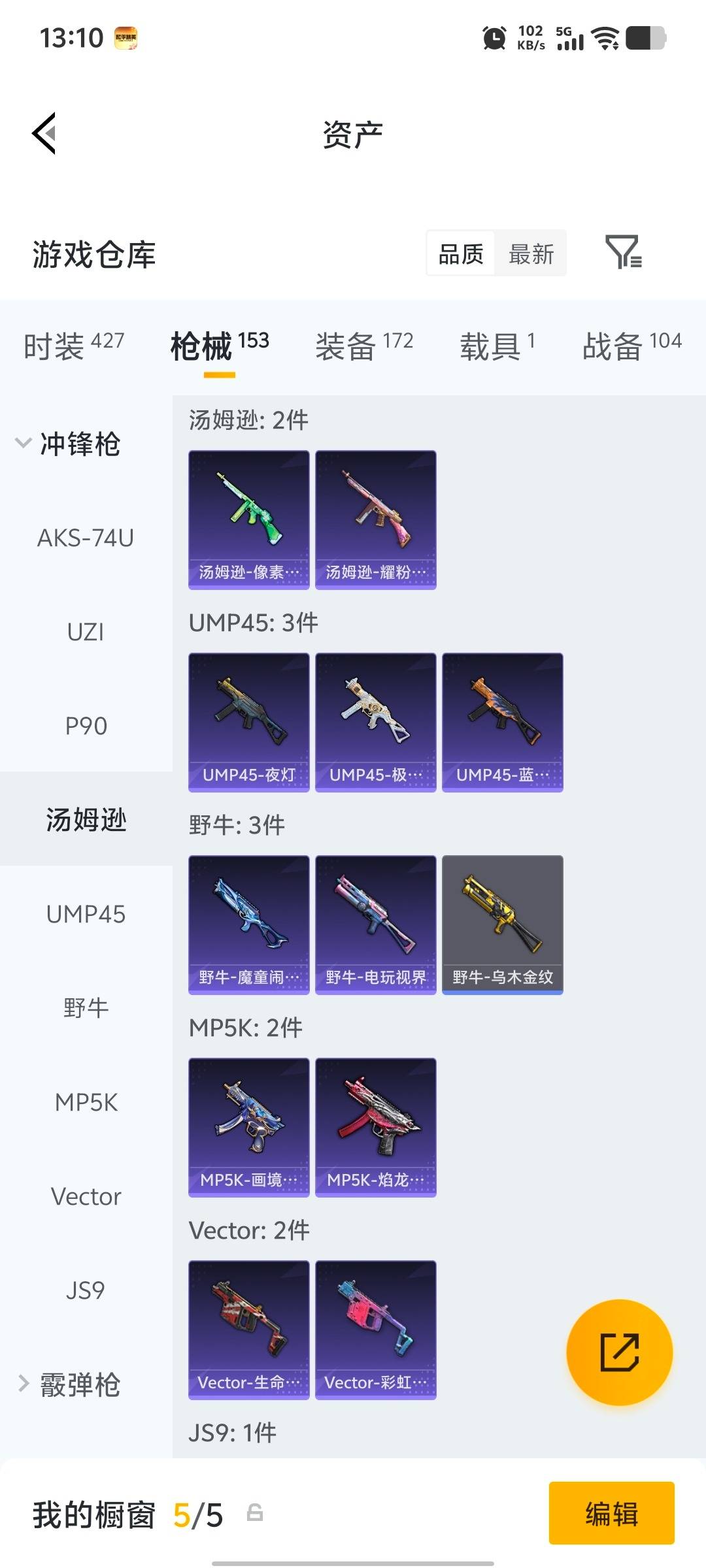Sort the warehouse by 品质
Screen dimensions: 706x1568
461,253
